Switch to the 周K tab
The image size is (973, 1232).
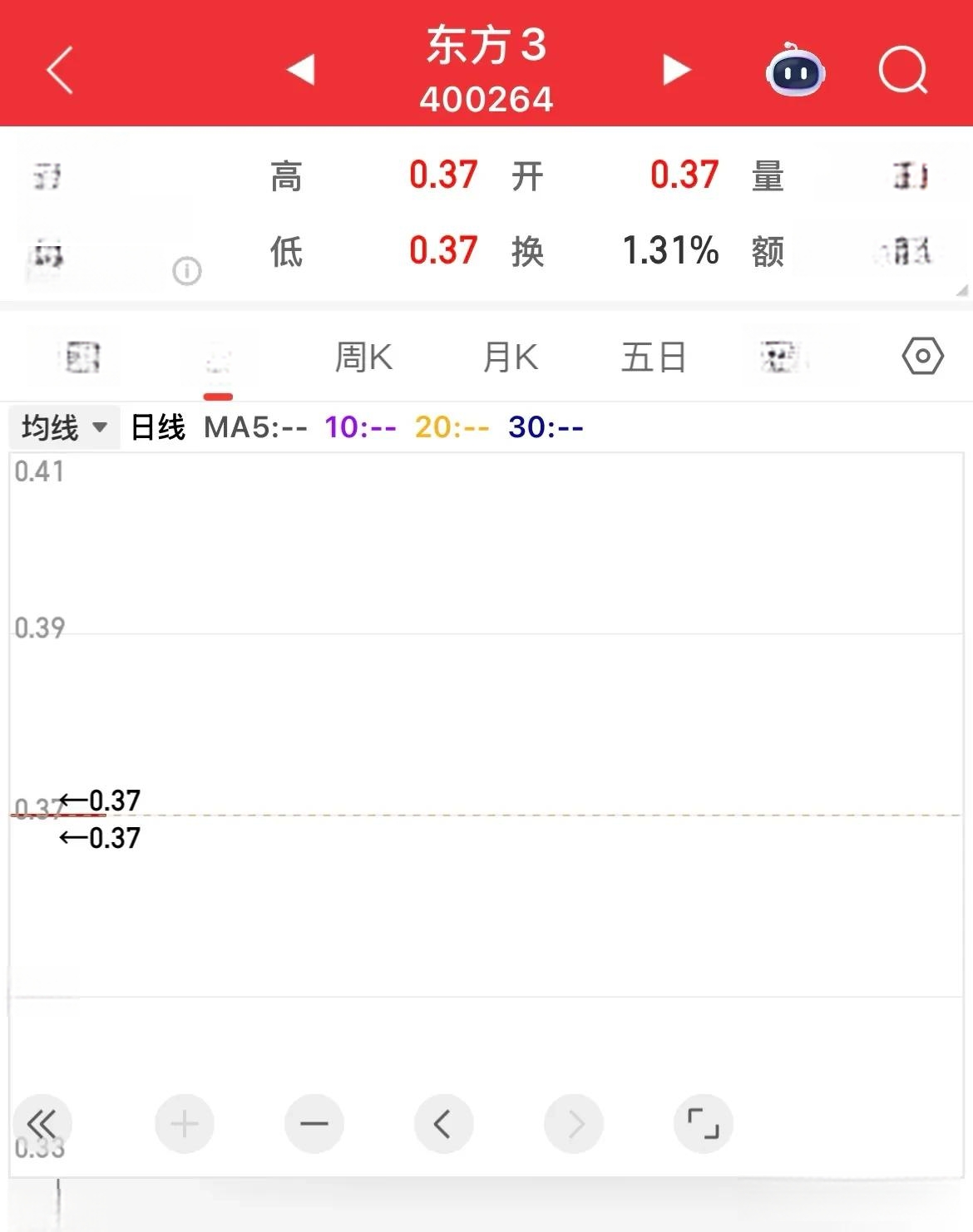[x=363, y=357]
